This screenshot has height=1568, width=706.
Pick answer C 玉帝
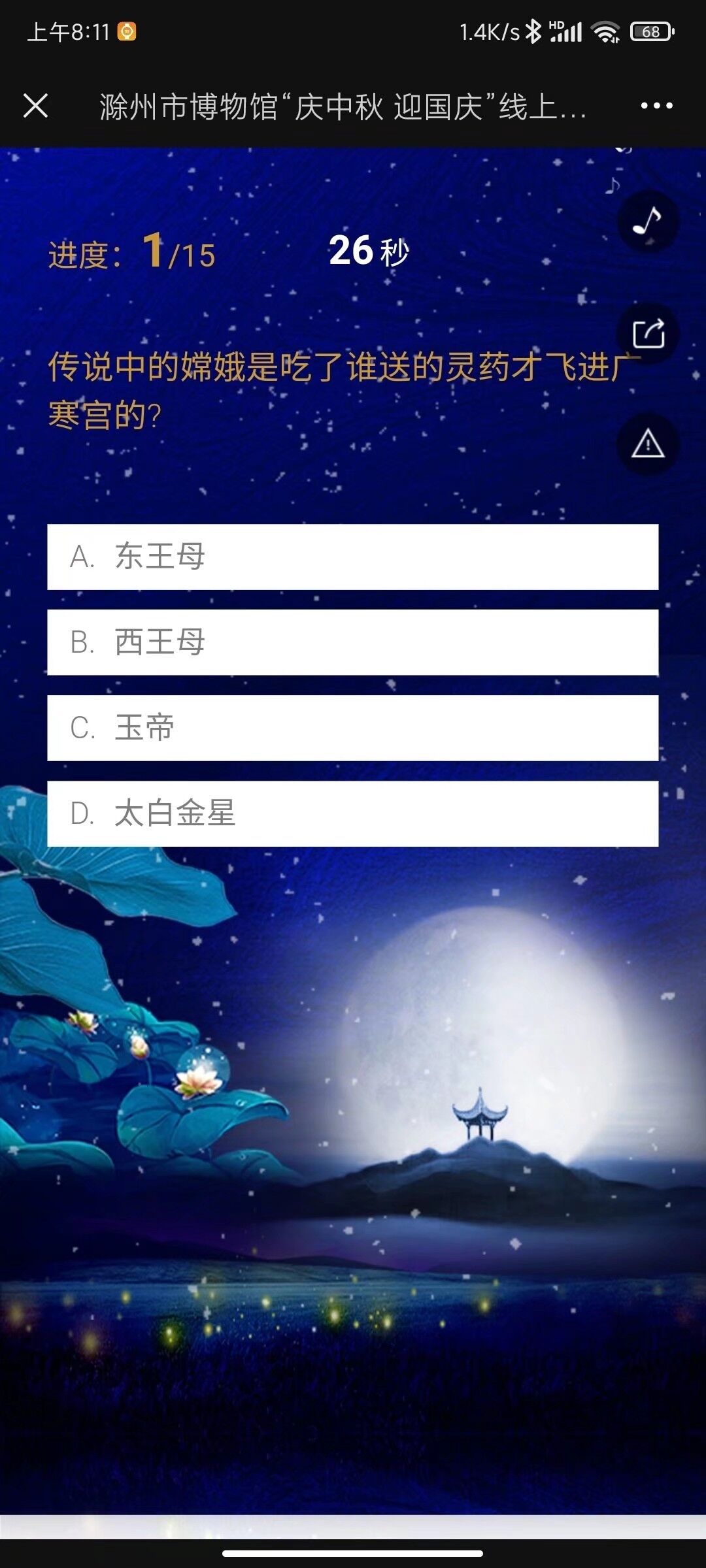click(352, 728)
